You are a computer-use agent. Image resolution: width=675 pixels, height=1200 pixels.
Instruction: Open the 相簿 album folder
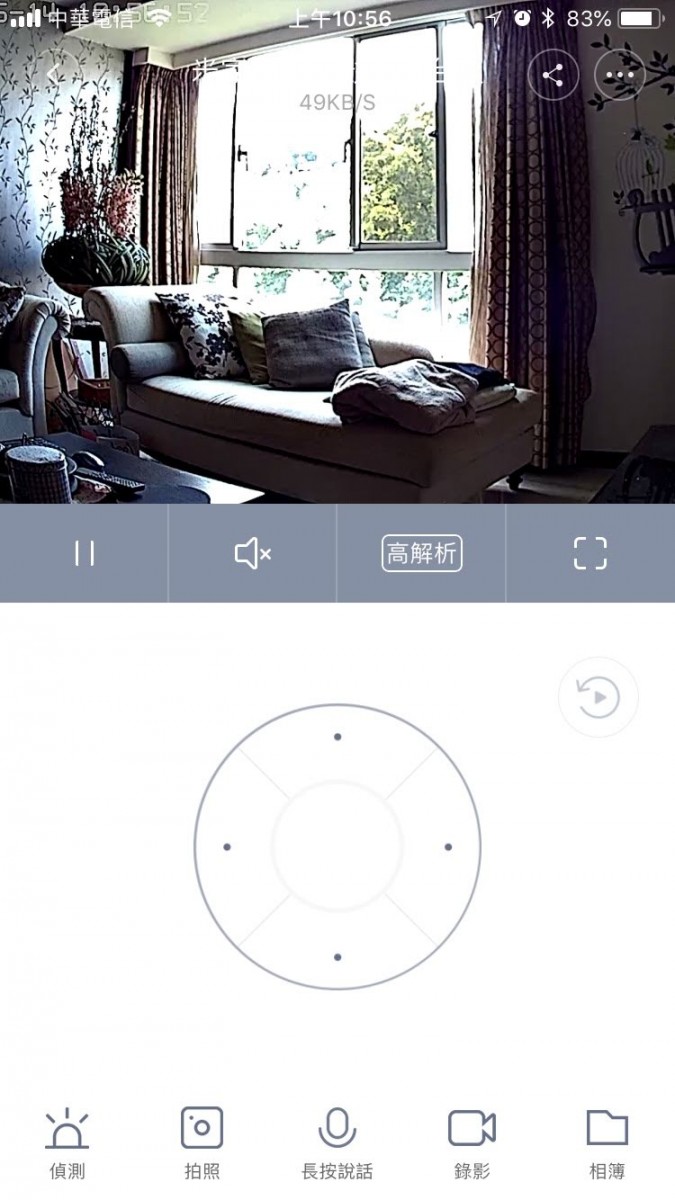pos(607,1141)
